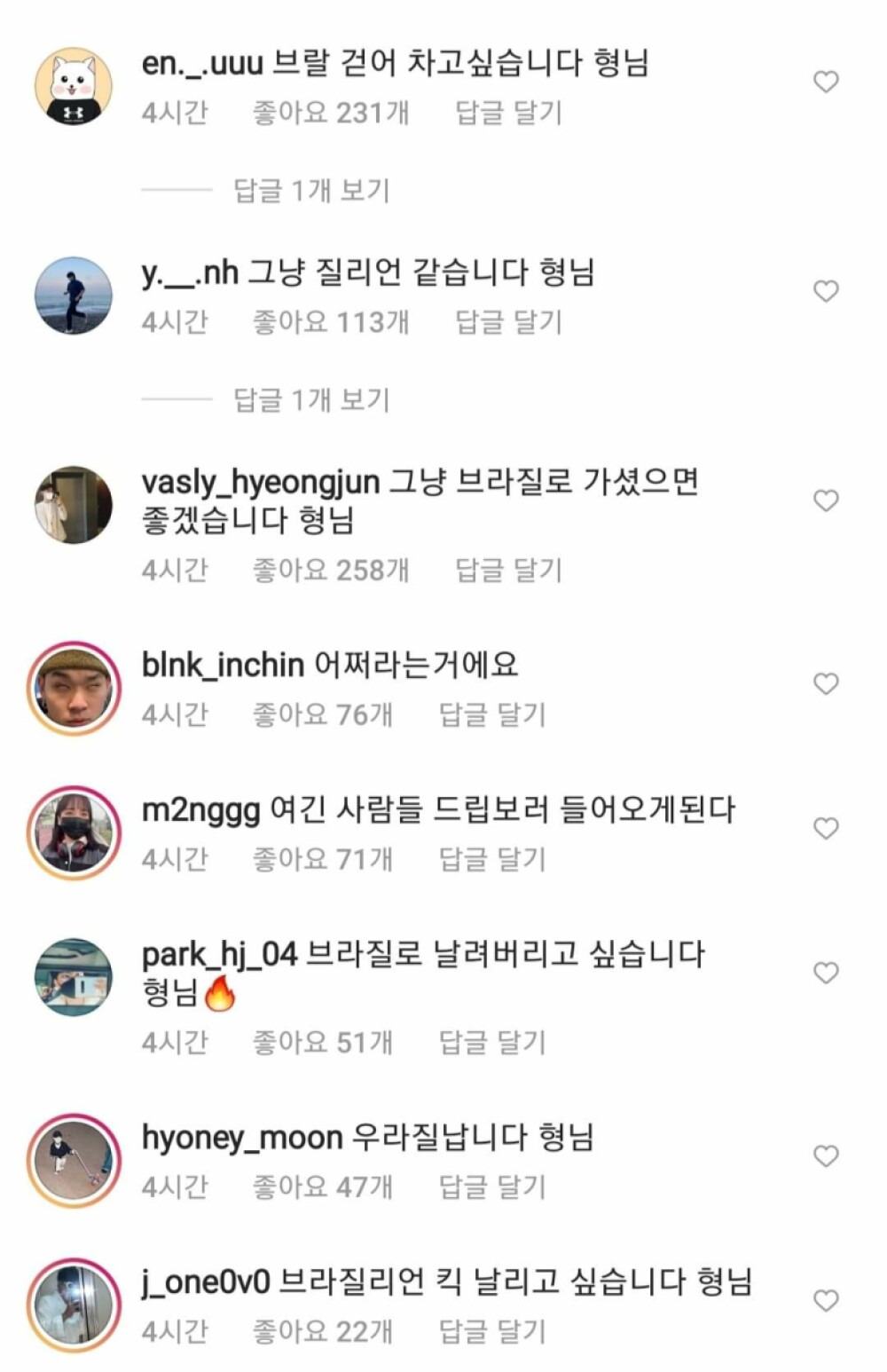Like park_hj_04's comment

pos(826,973)
